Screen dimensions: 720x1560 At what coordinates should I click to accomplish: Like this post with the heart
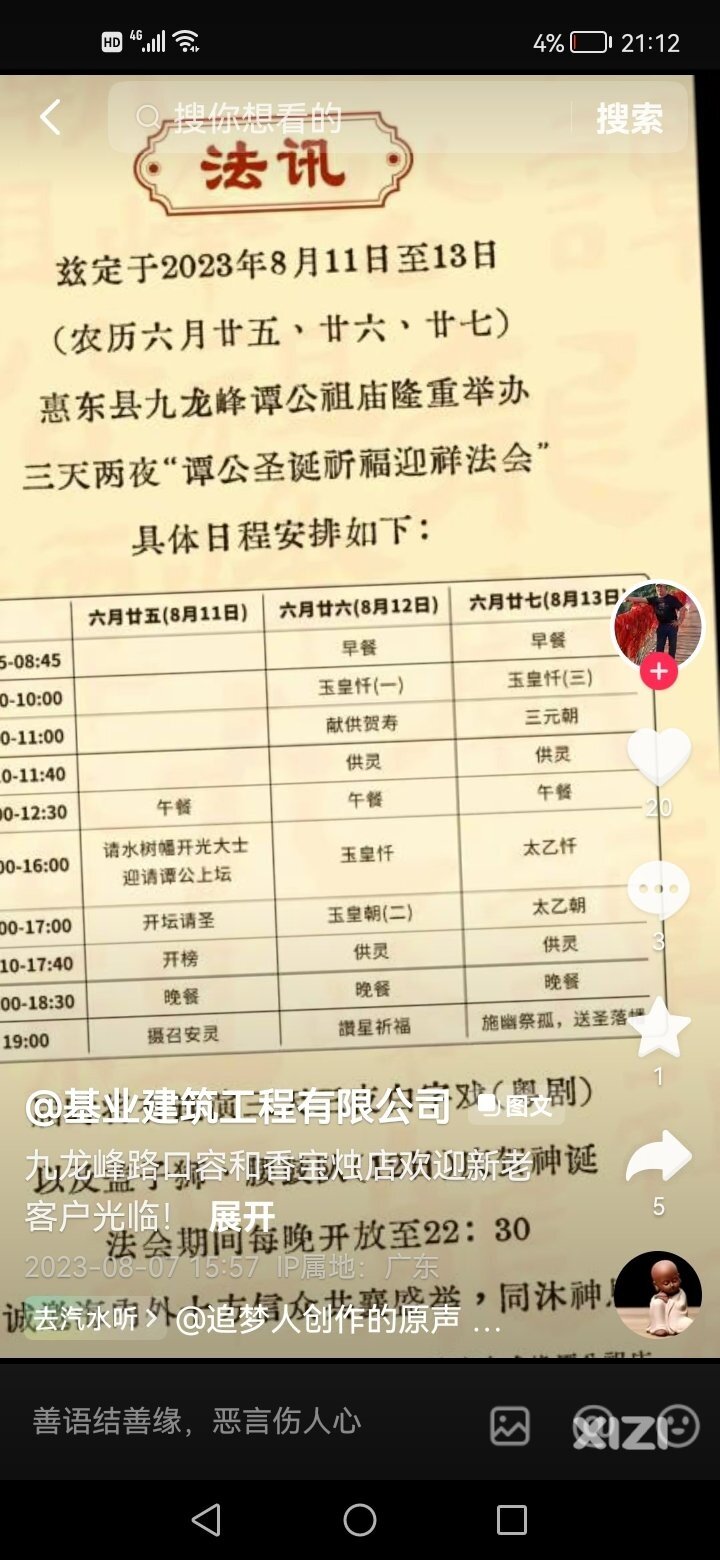point(658,756)
